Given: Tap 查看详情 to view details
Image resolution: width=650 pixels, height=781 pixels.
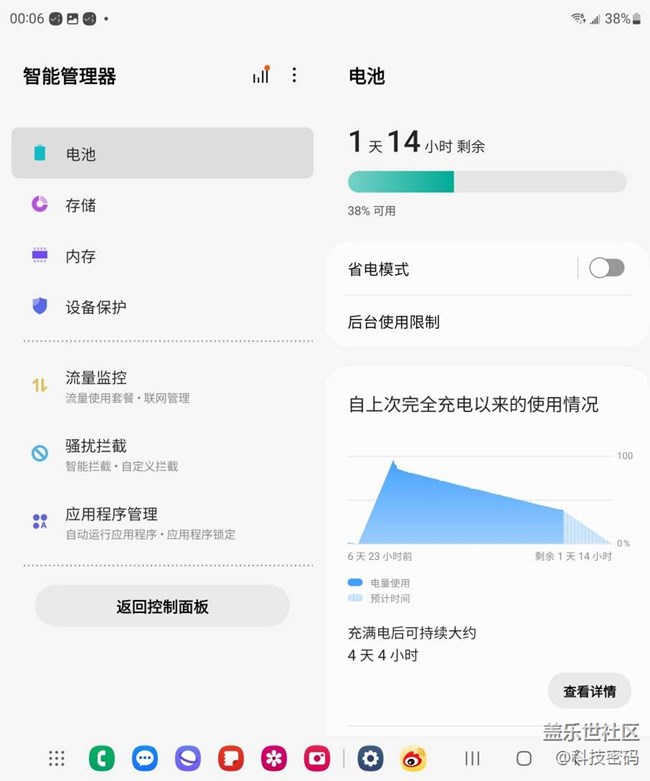Looking at the screenshot, I should click(589, 691).
